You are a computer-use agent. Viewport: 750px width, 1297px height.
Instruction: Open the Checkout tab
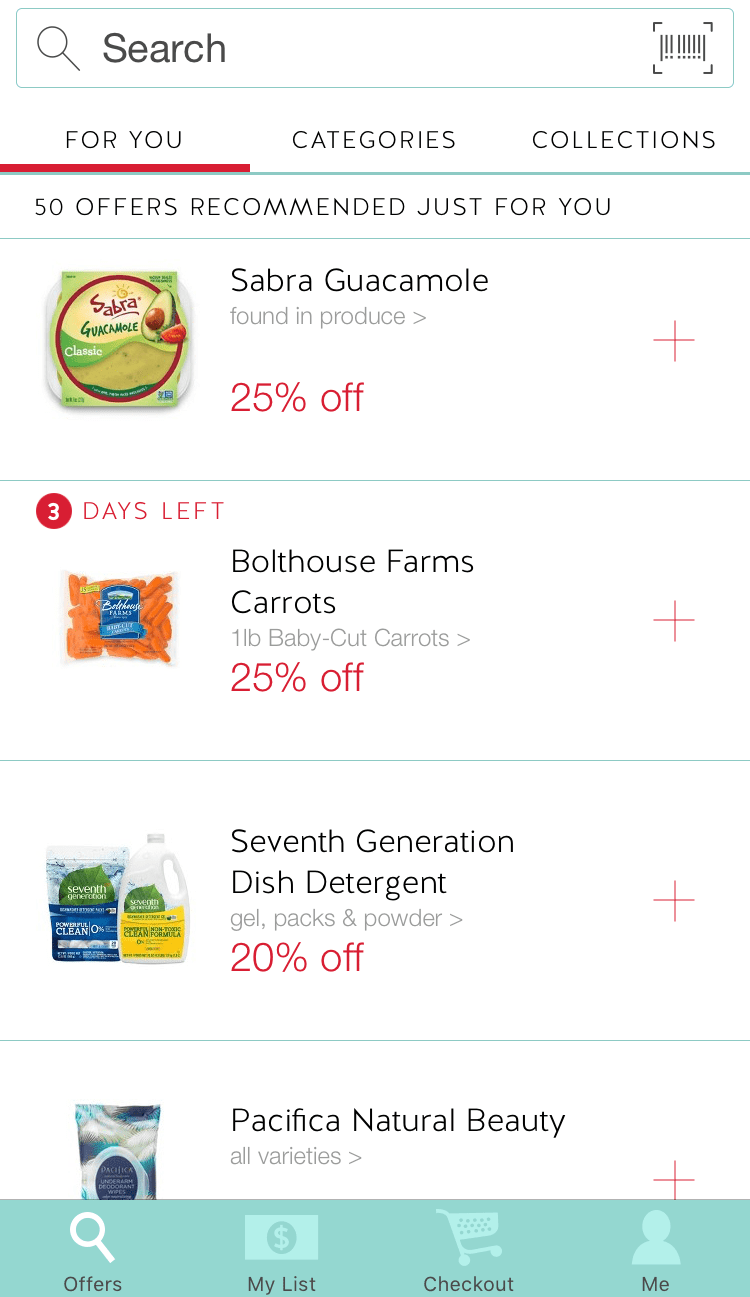tap(468, 1250)
